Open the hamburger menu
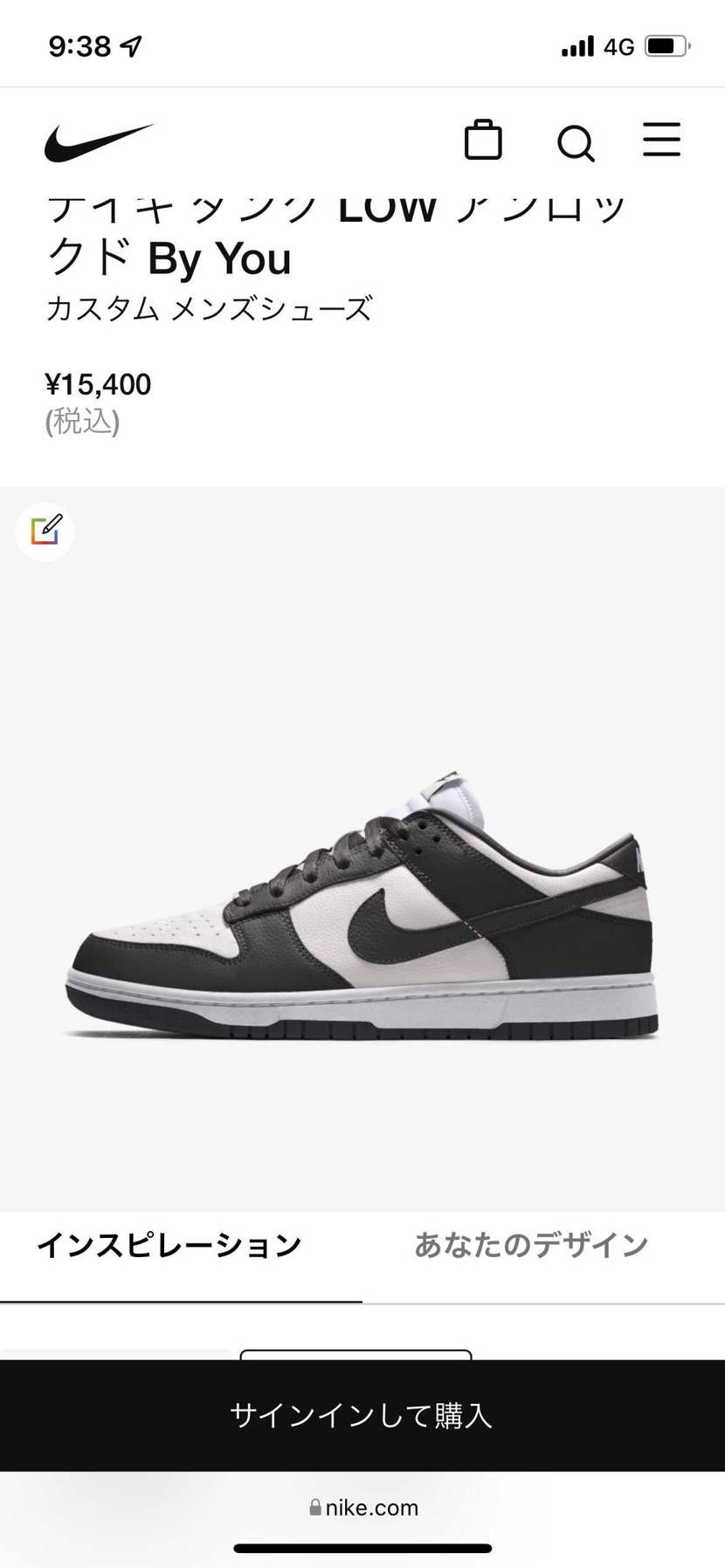Viewport: 725px width, 1568px height. point(661,140)
